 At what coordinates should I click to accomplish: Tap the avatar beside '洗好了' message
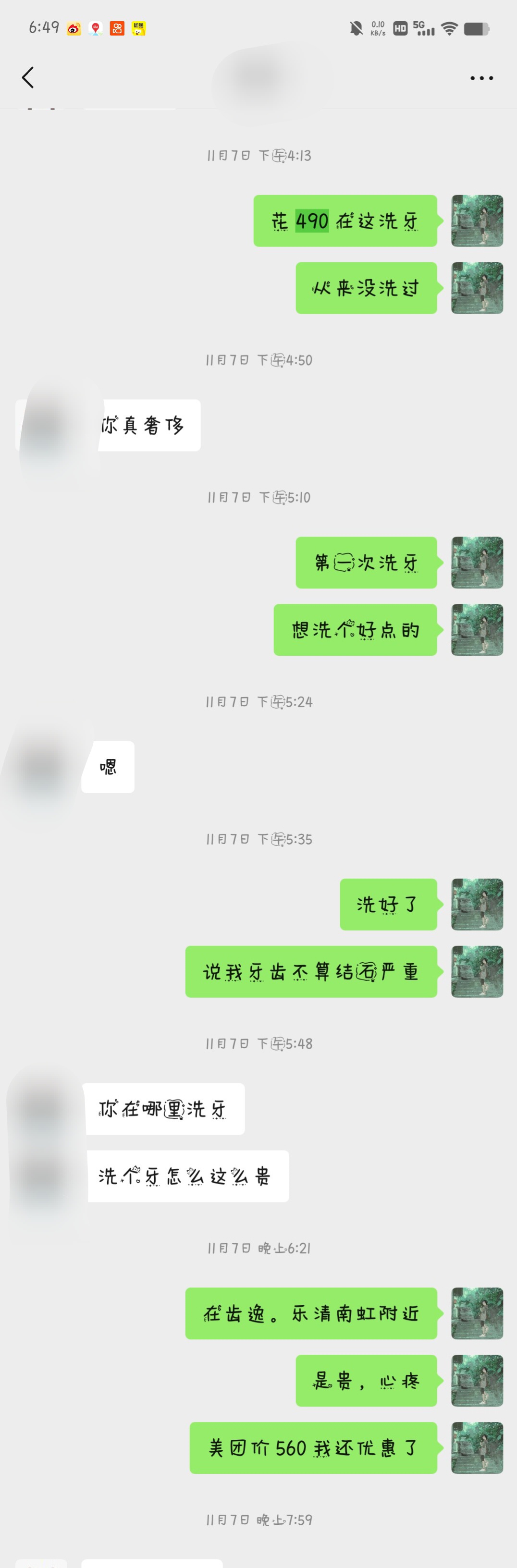click(x=477, y=905)
